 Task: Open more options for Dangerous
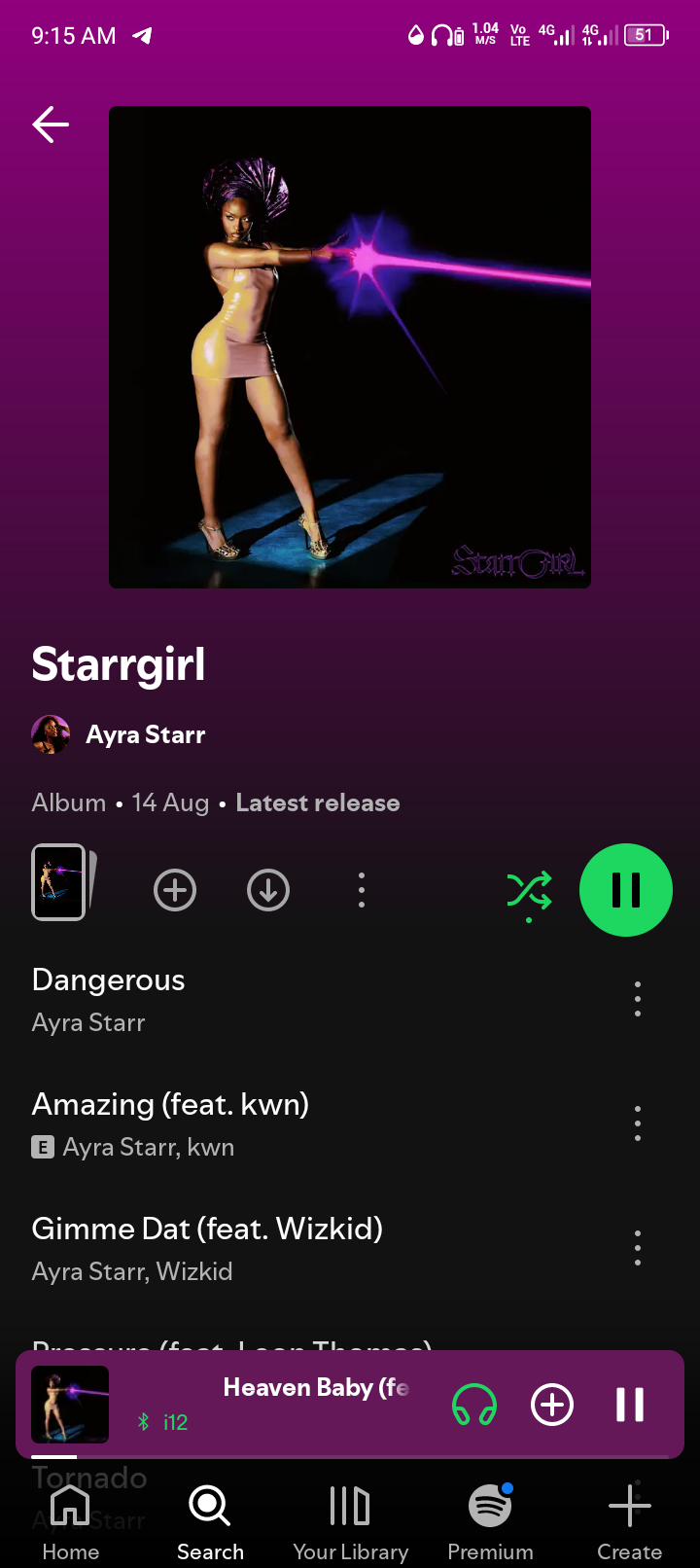[638, 999]
